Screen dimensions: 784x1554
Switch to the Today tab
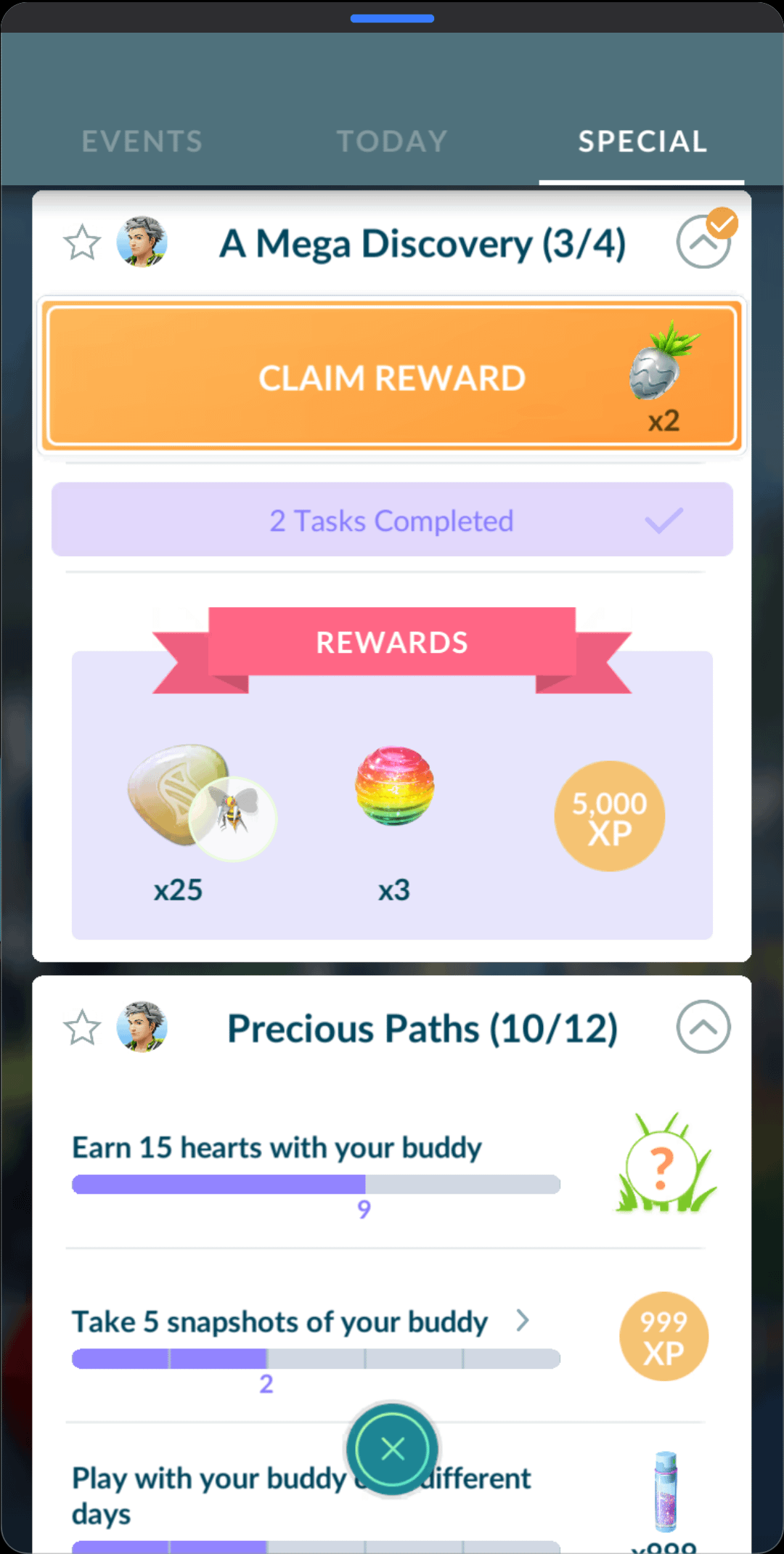[x=392, y=142]
